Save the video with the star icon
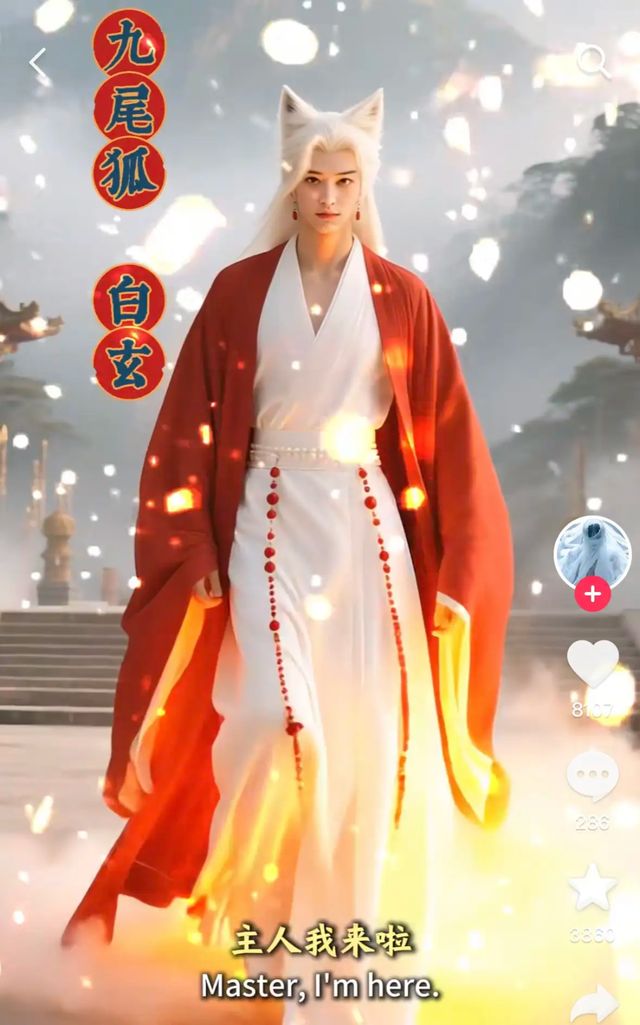Screen dimensions: 640x1025 (x=593, y=887)
